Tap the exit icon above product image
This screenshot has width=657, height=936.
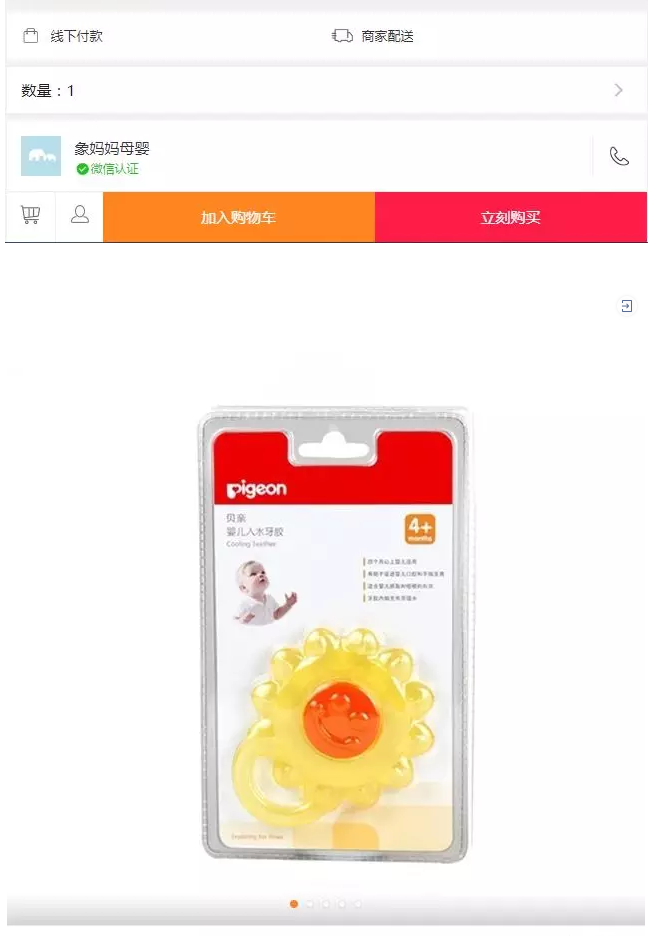[x=627, y=306]
